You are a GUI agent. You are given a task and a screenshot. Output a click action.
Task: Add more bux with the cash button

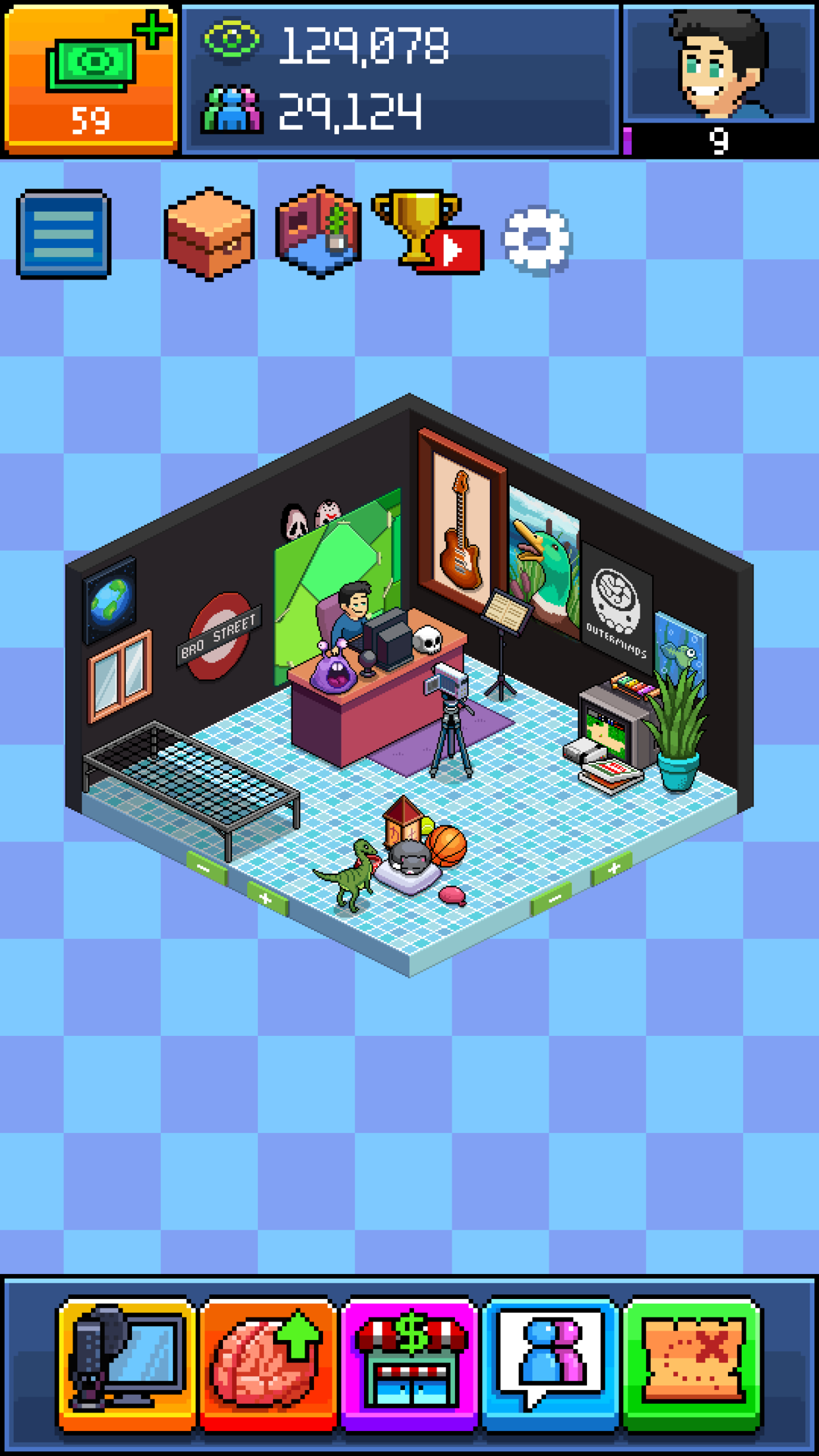[90, 79]
